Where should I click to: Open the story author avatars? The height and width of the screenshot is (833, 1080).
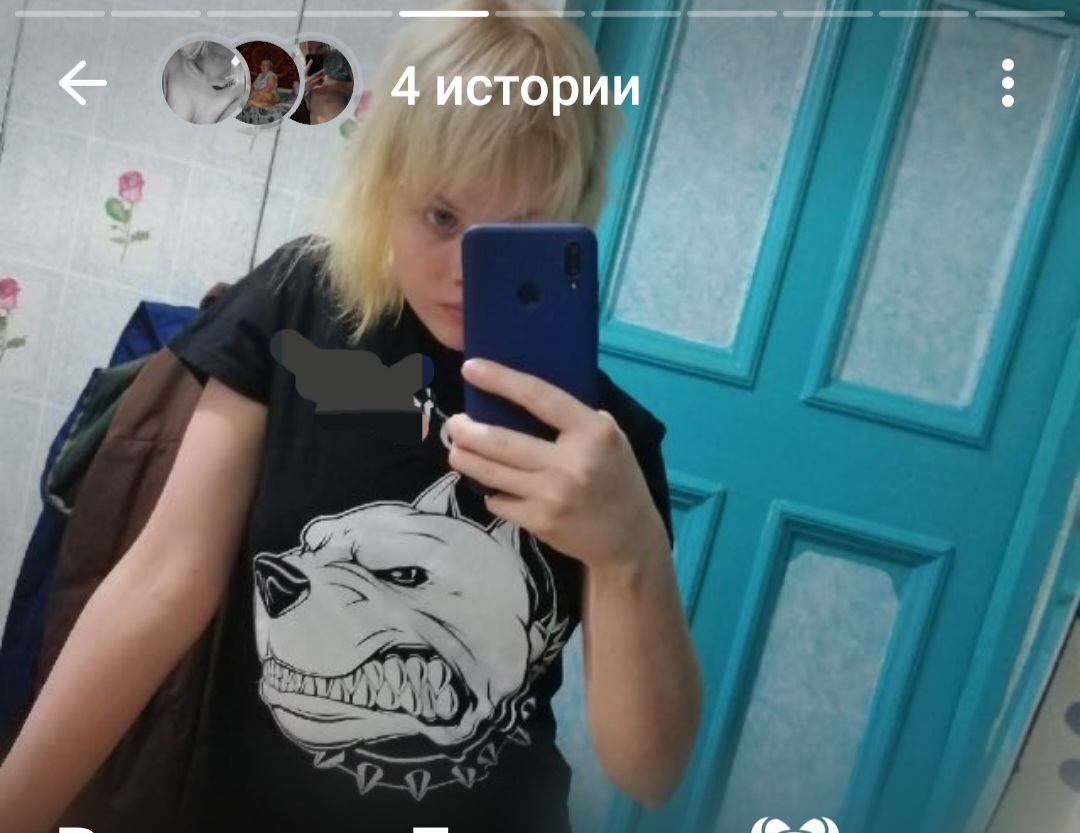click(x=258, y=84)
